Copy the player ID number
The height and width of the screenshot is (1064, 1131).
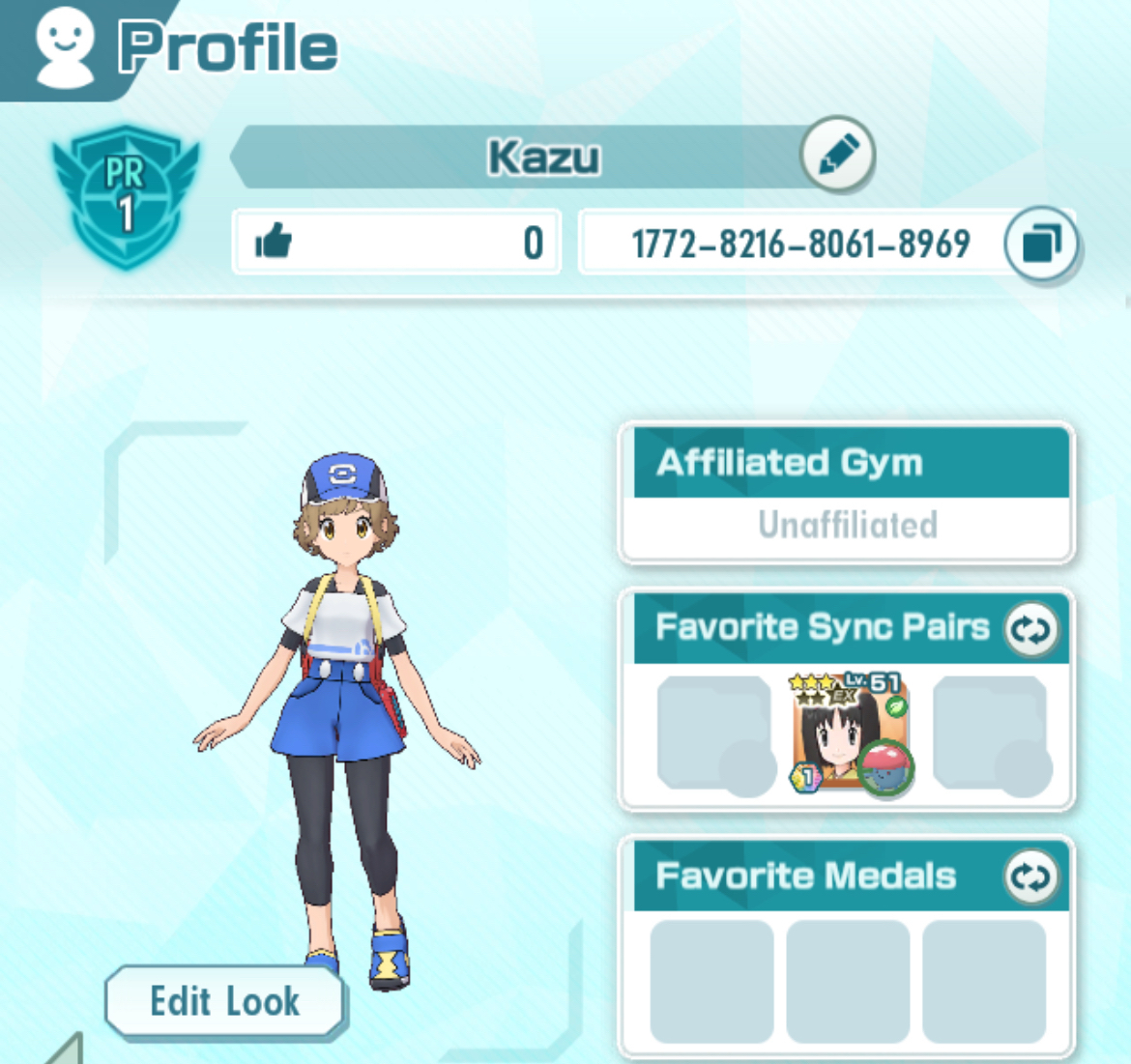click(x=1040, y=244)
